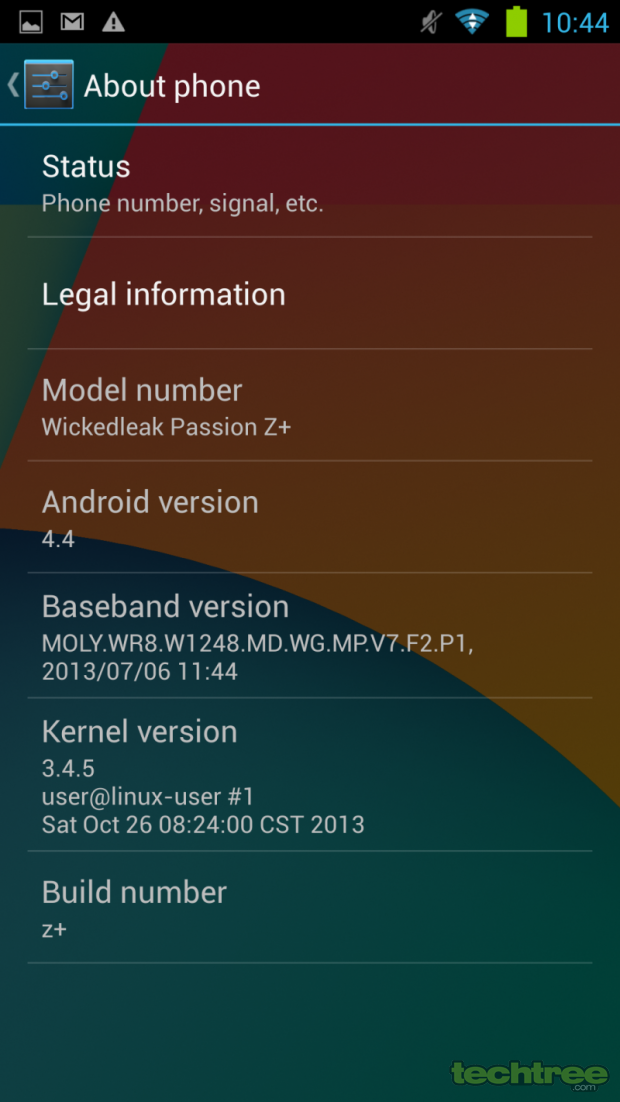This screenshot has width=620, height=1102.
Task: Tap the Build number row
Action: pos(310,907)
